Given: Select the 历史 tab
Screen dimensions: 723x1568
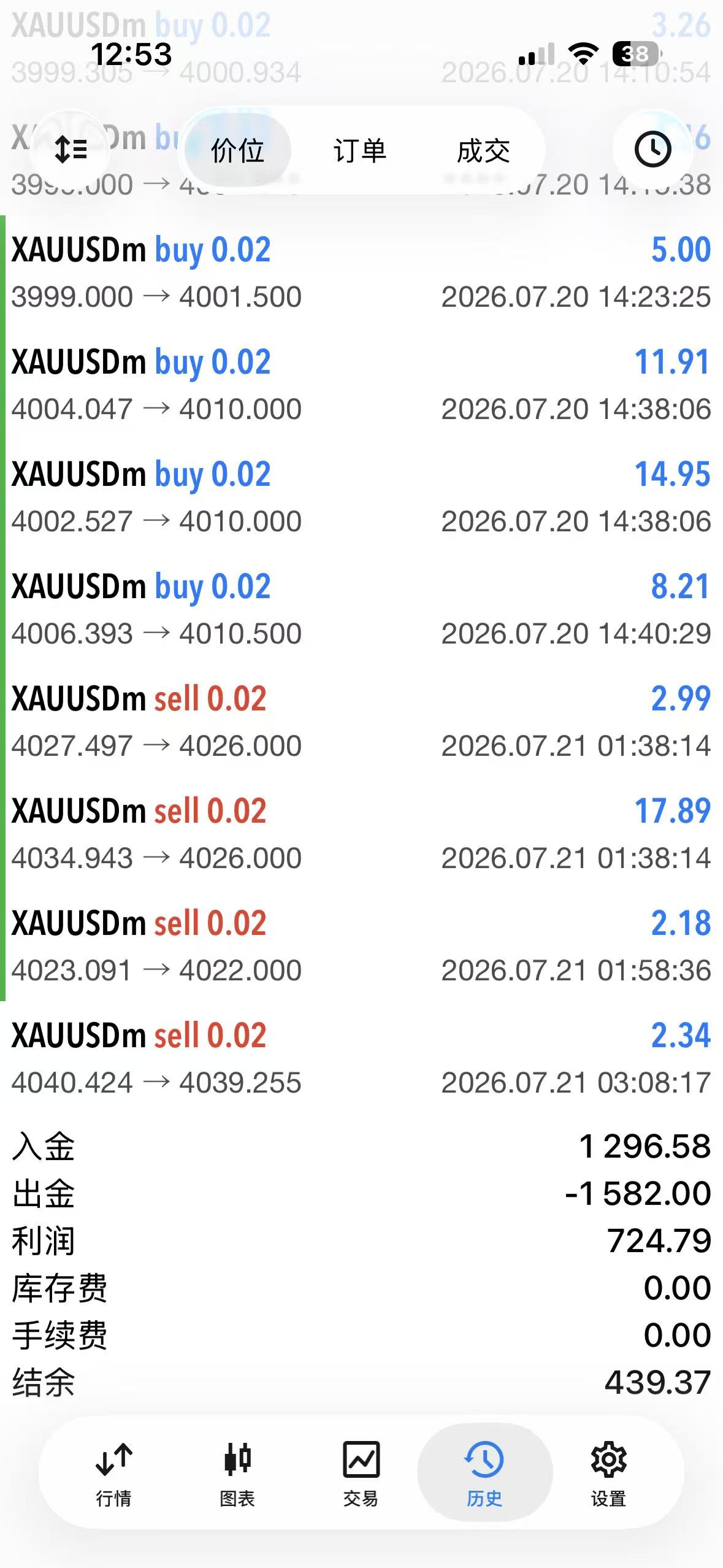Looking at the screenshot, I should point(484,1474).
